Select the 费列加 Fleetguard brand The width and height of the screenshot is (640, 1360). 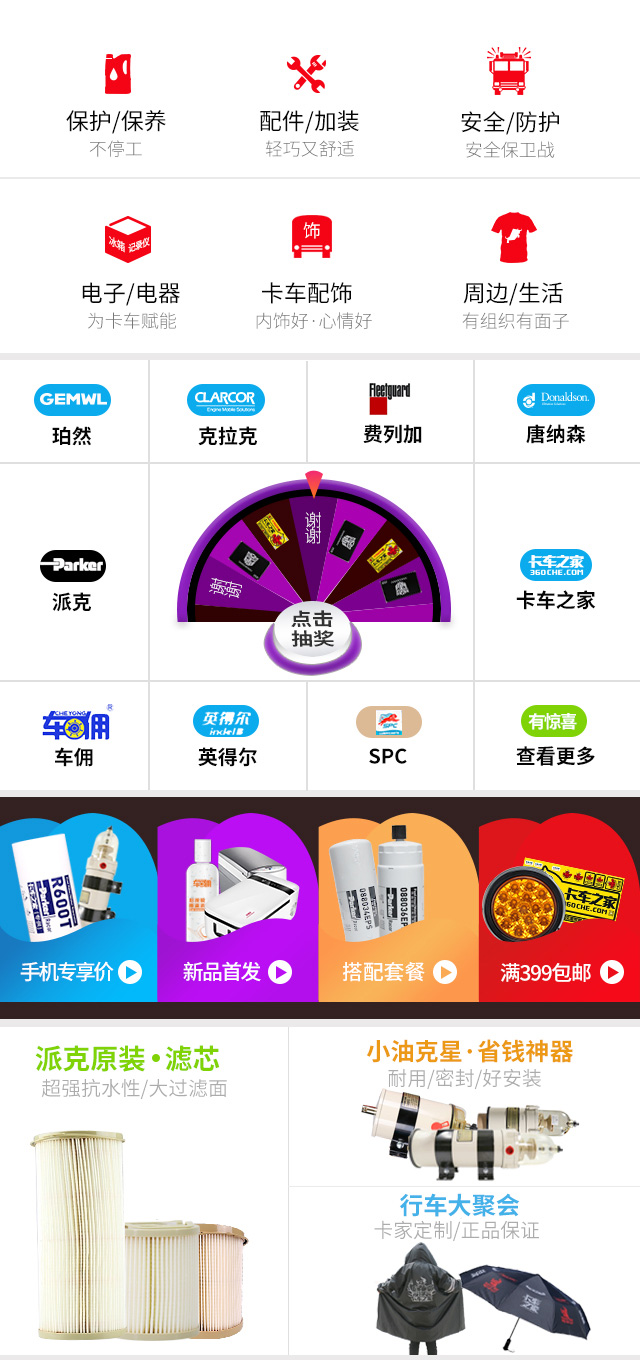click(x=390, y=413)
